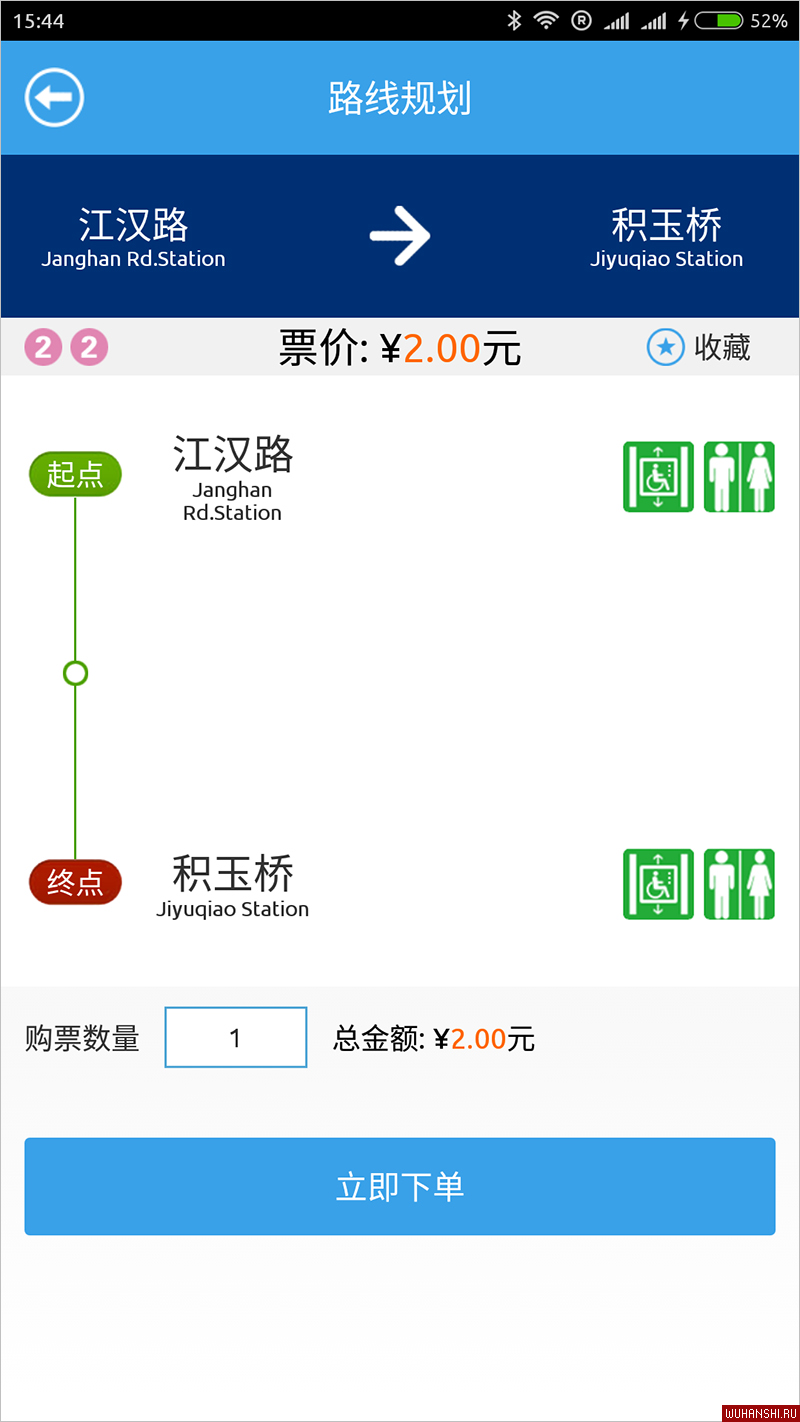
Task: Select the 积玉桥 destination station in header
Action: (x=666, y=237)
